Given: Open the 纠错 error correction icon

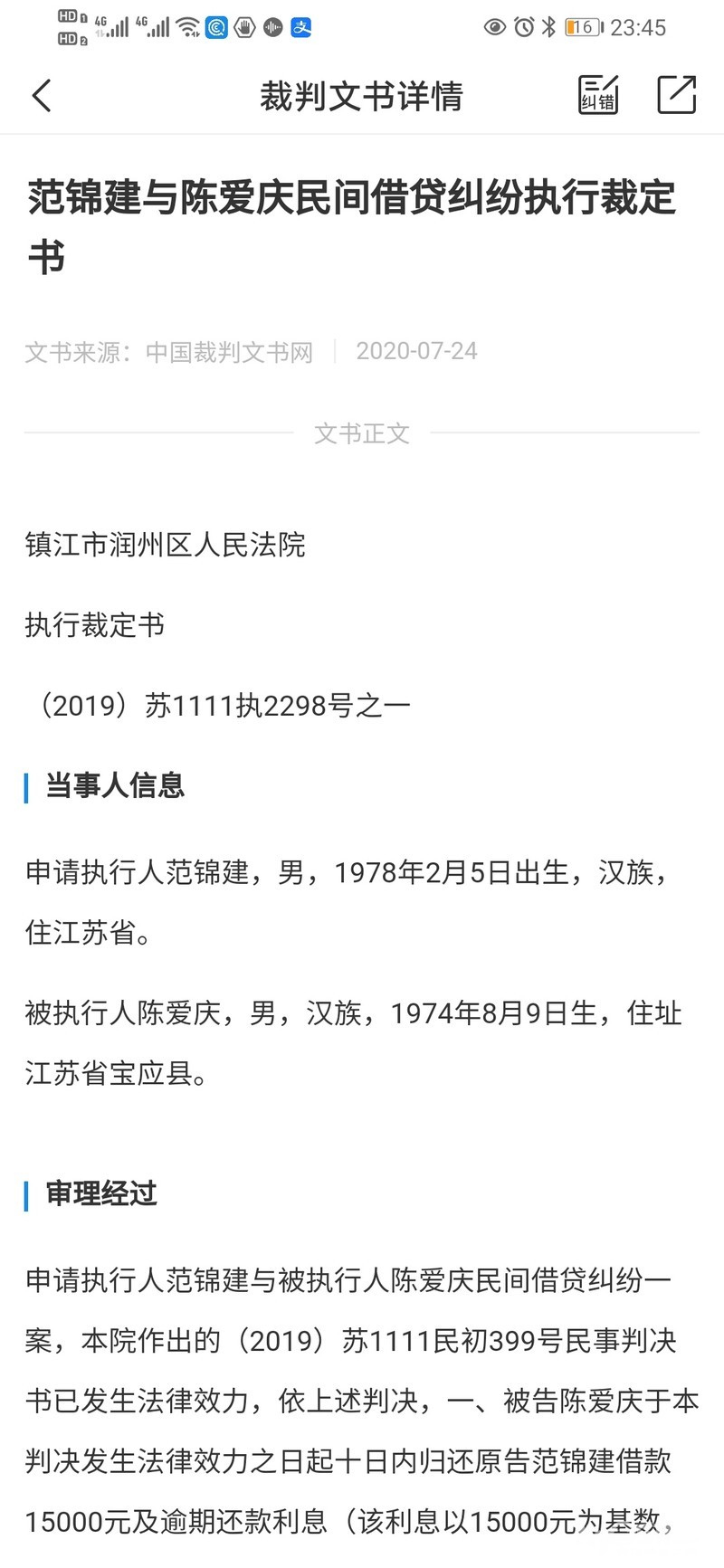Looking at the screenshot, I should coord(598,94).
